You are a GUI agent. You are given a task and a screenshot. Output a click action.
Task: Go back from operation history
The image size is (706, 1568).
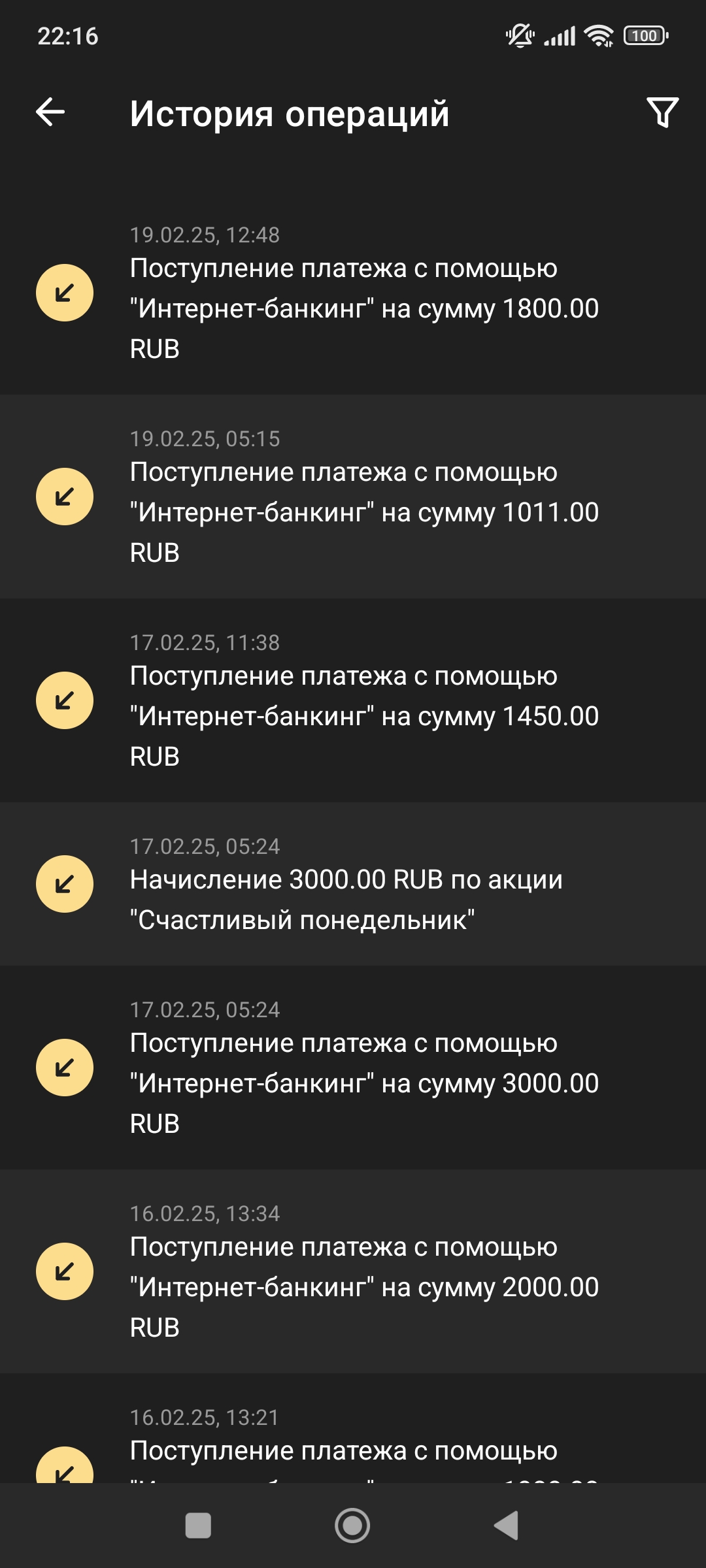tap(50, 112)
